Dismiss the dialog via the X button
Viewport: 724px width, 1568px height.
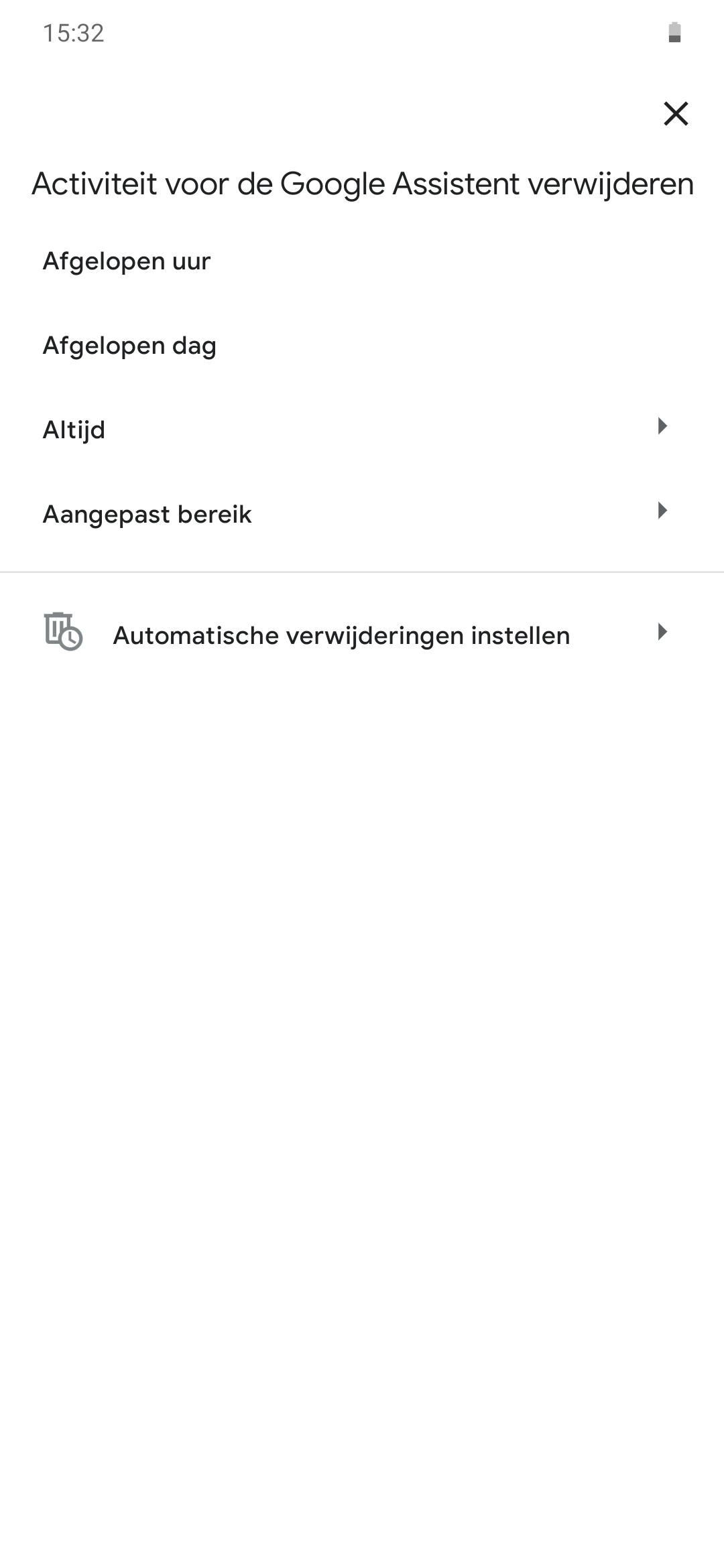coord(676,114)
